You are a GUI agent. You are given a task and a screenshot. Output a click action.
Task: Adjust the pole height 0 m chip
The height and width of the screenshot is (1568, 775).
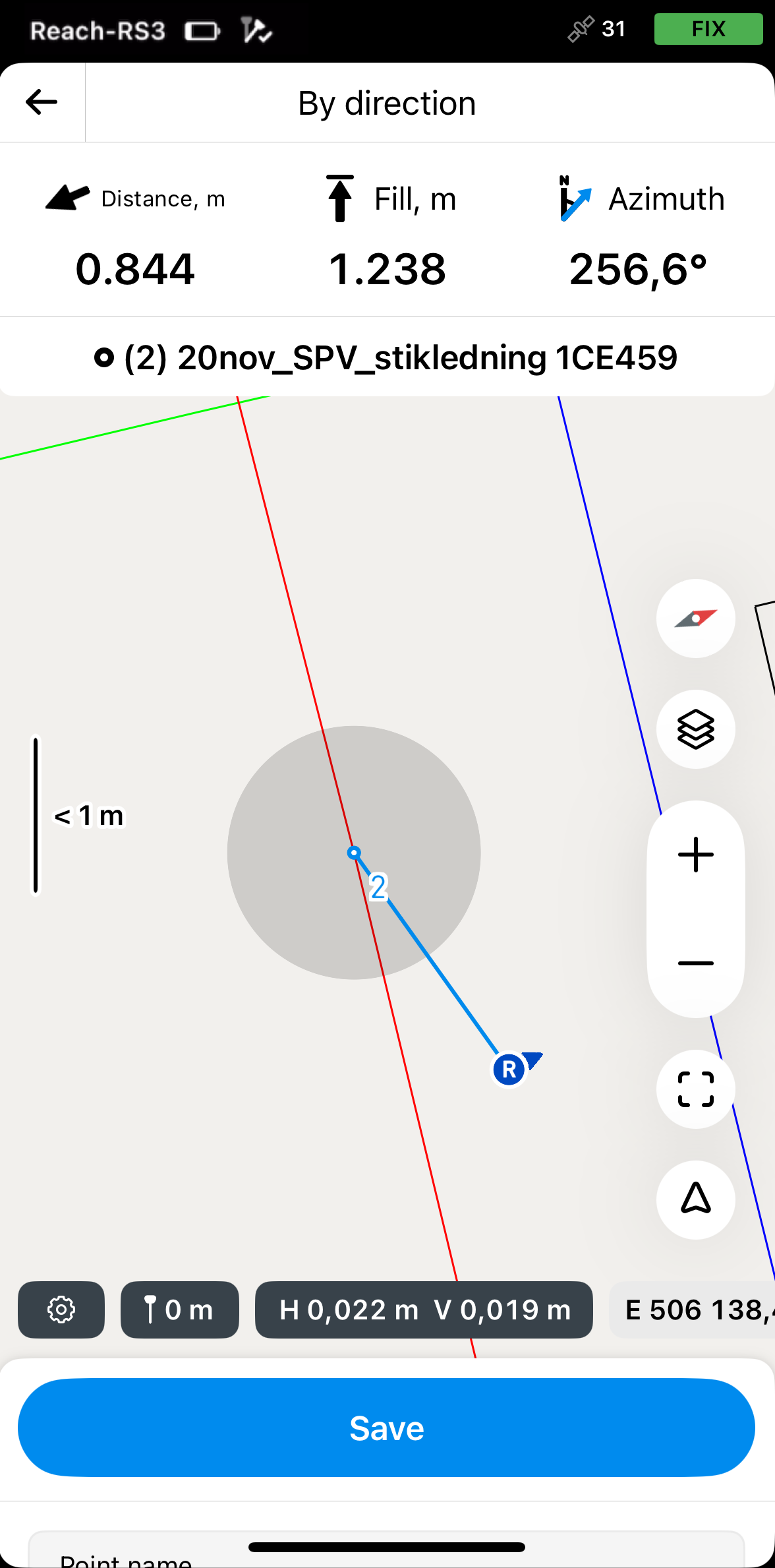click(x=180, y=1310)
